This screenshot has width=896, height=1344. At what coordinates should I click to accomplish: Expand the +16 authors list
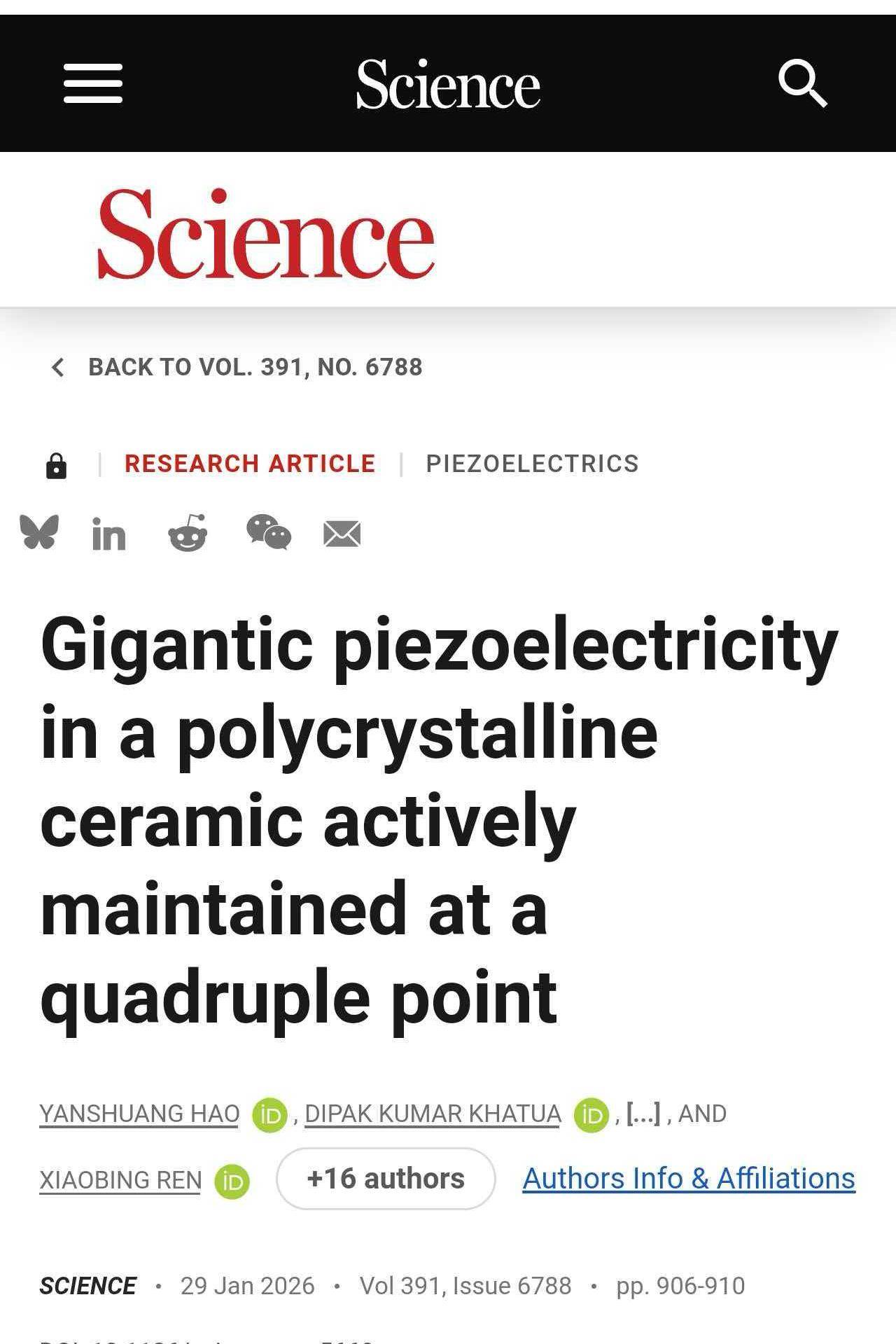tap(386, 1179)
